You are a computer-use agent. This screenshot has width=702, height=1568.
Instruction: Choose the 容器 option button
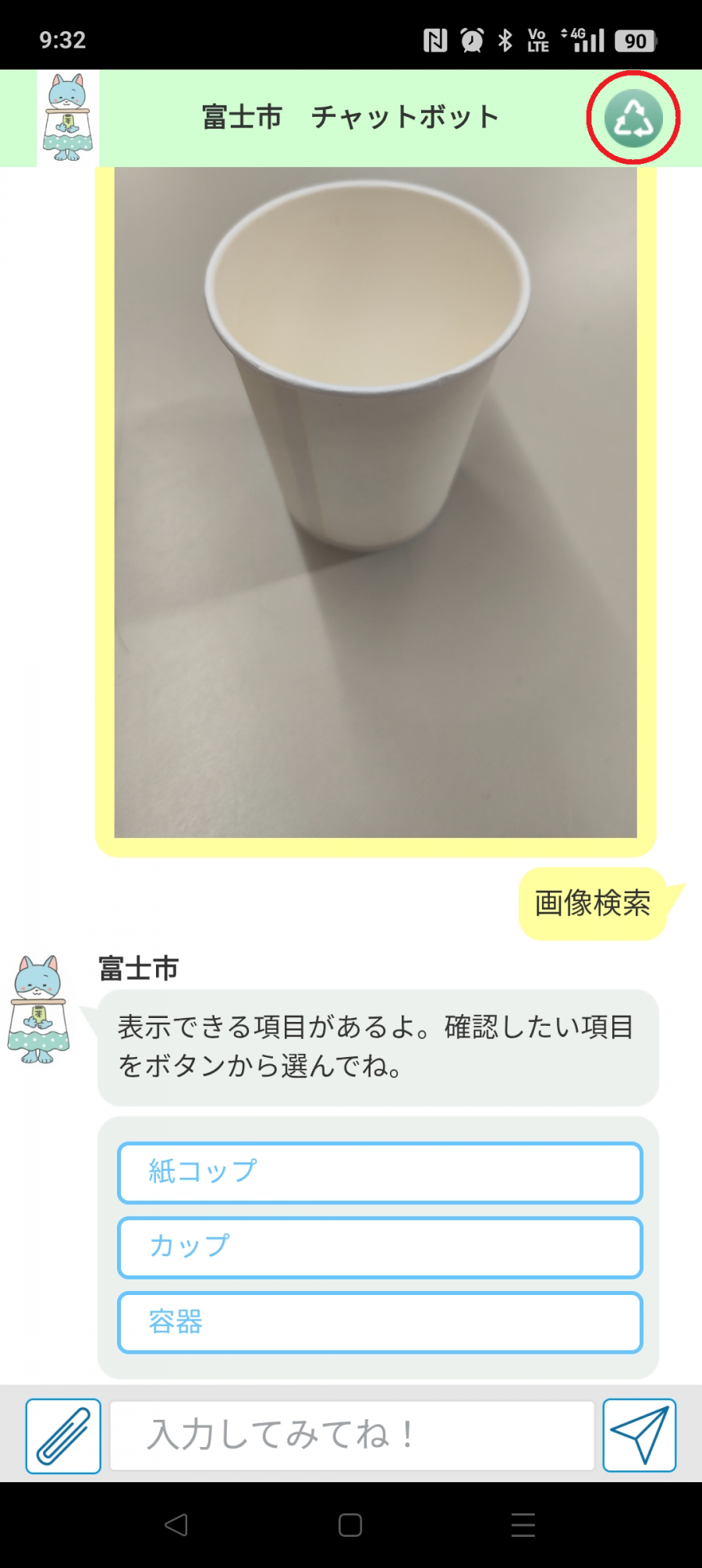[x=380, y=1321]
